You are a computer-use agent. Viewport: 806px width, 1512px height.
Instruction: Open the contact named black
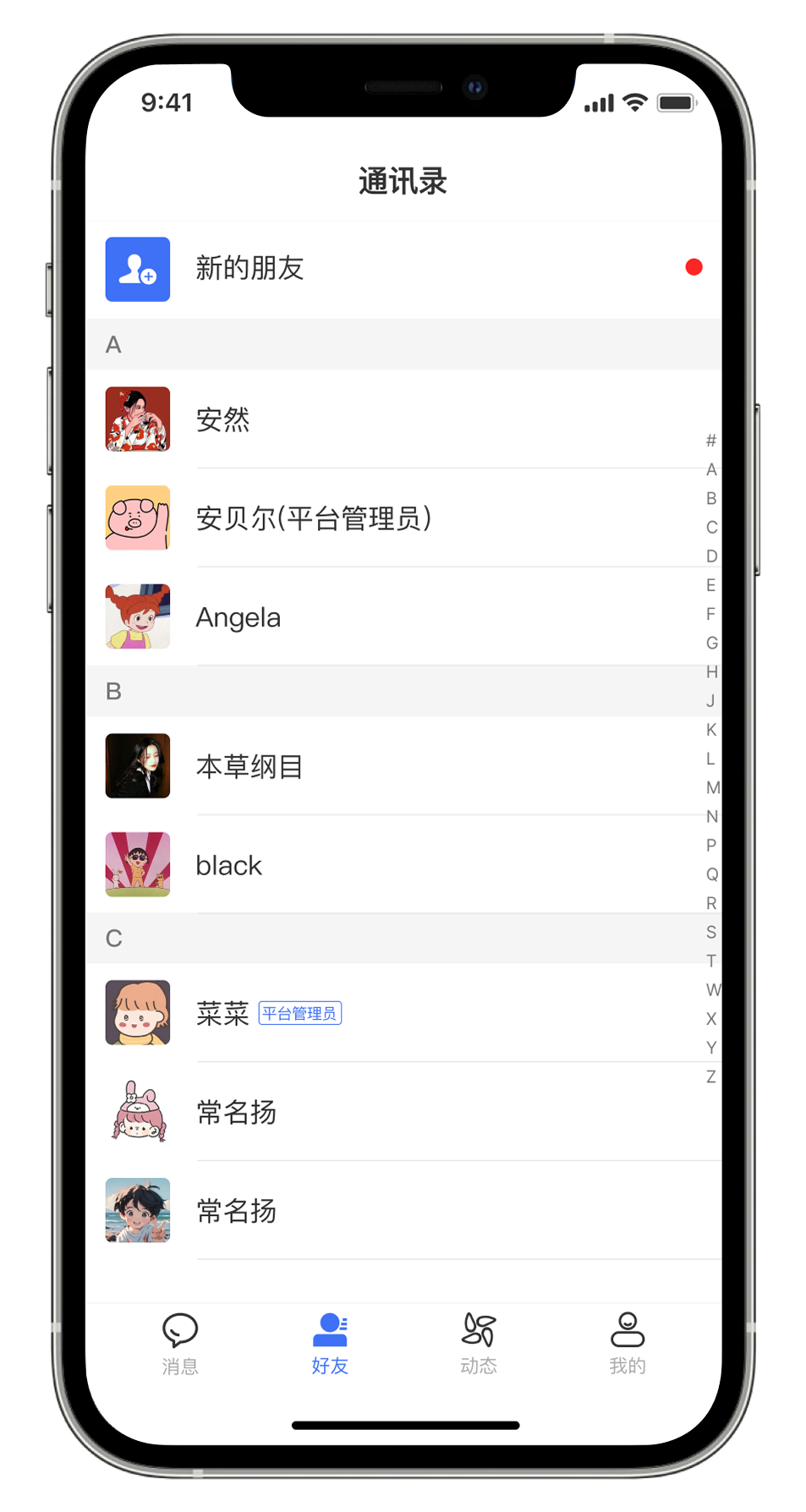point(403,865)
